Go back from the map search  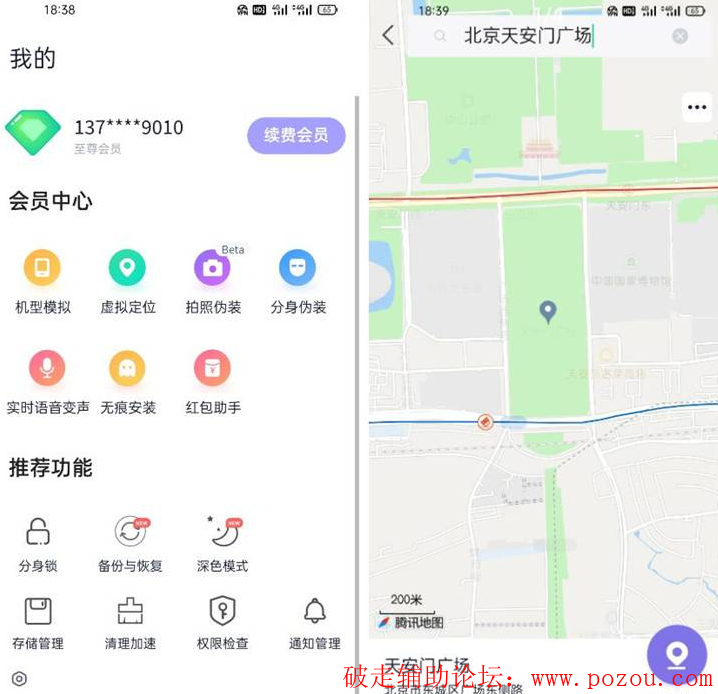[388, 36]
